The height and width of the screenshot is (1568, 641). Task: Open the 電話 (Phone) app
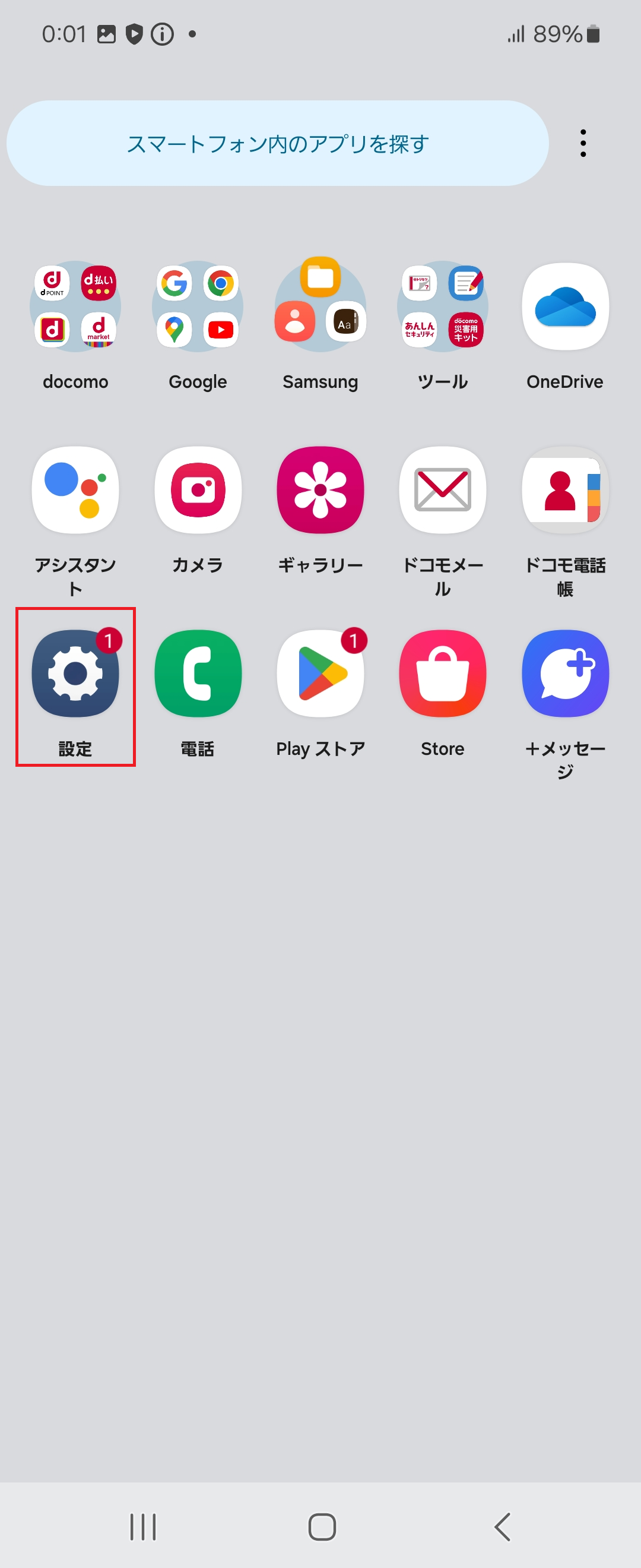197,672
